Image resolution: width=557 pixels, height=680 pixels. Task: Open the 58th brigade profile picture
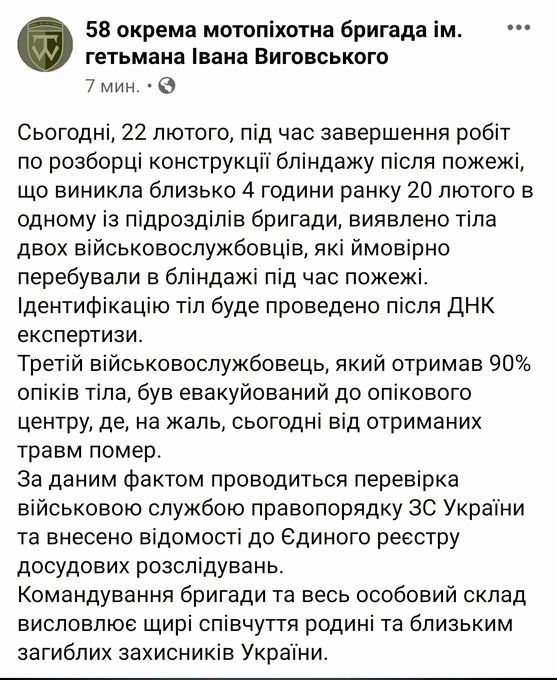click(45, 44)
